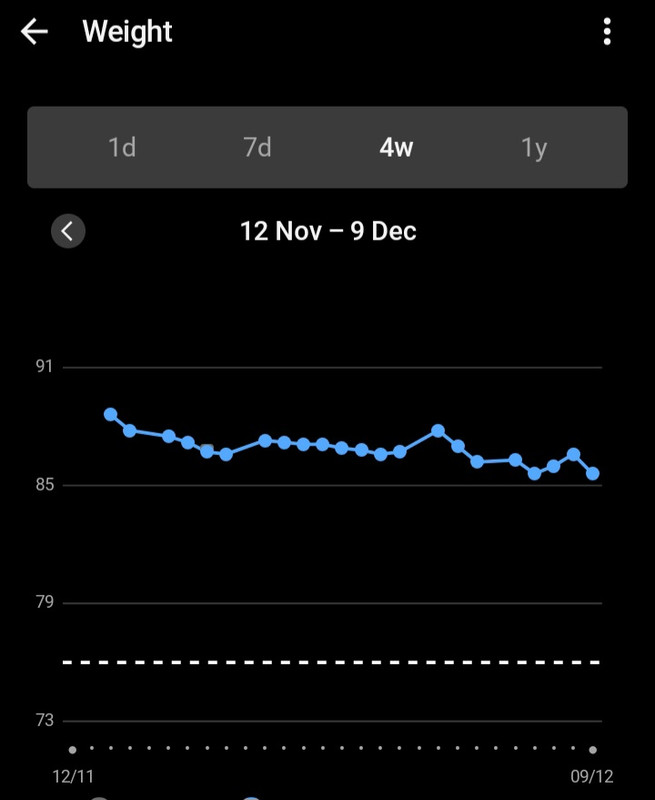Switch to the 7d view
This screenshot has width=655, height=800.
pyautogui.click(x=258, y=148)
